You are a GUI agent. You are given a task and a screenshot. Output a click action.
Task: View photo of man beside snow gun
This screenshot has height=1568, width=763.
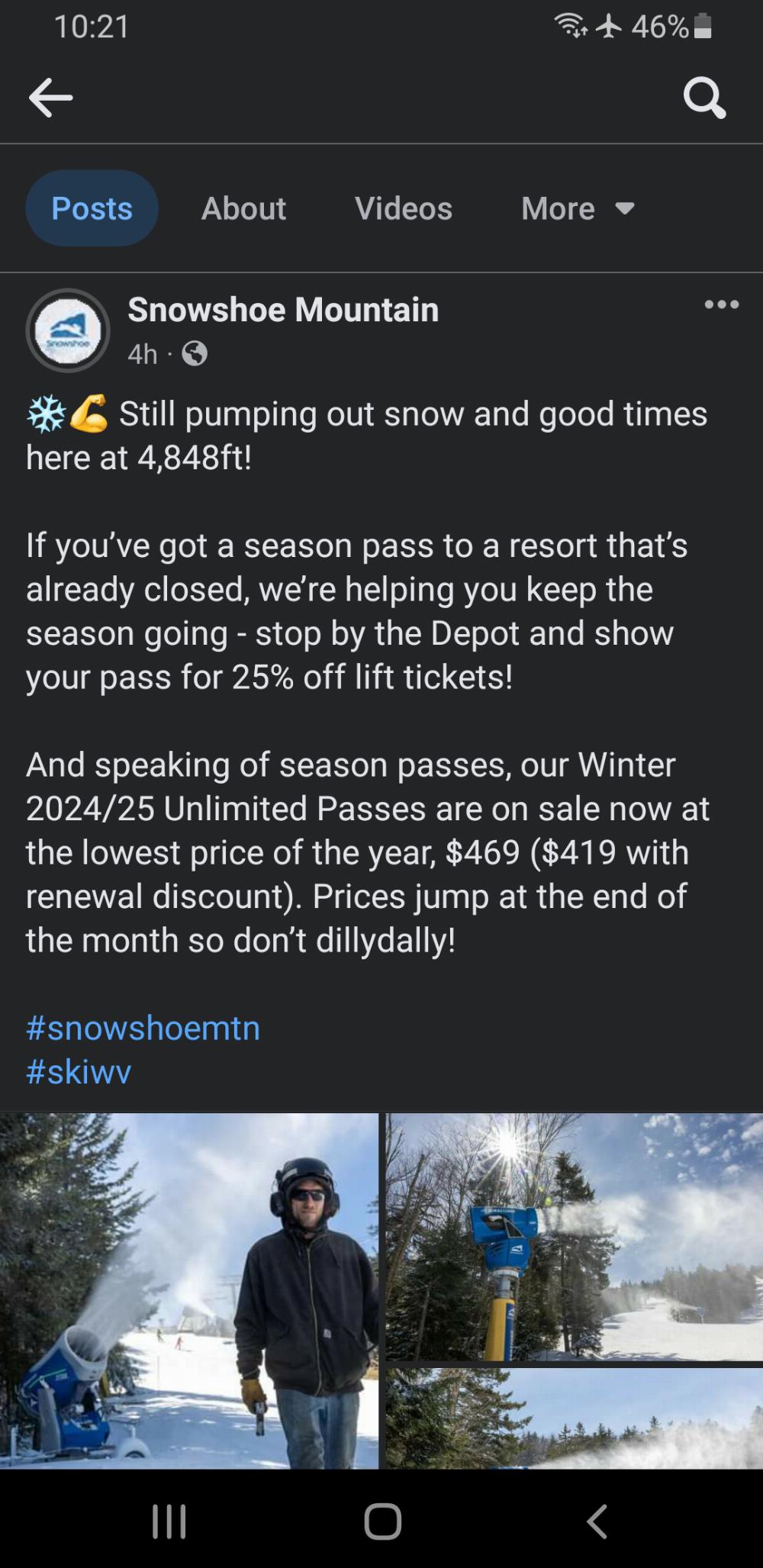point(189,1289)
